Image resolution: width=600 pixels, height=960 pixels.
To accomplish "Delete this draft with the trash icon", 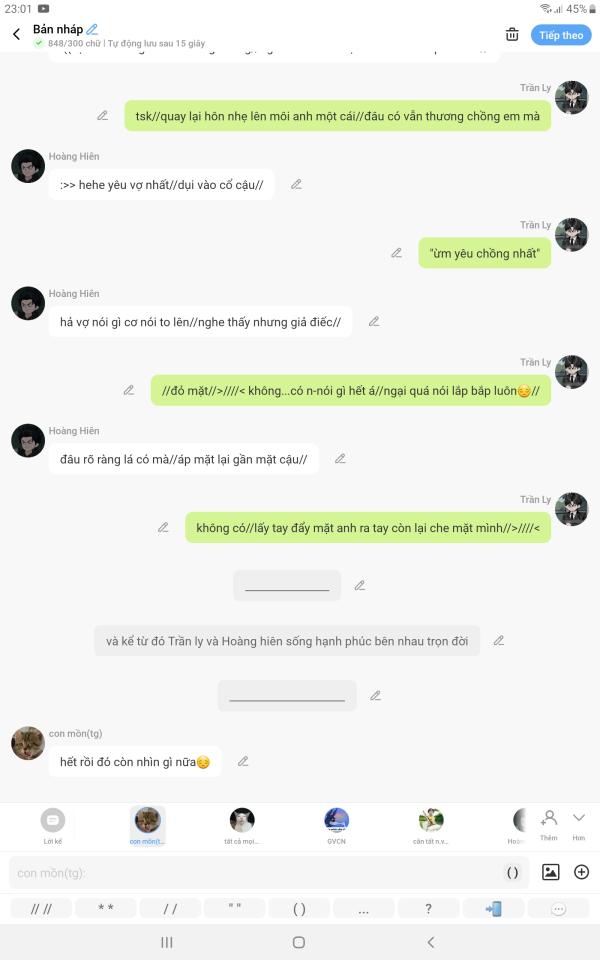I will click(512, 34).
